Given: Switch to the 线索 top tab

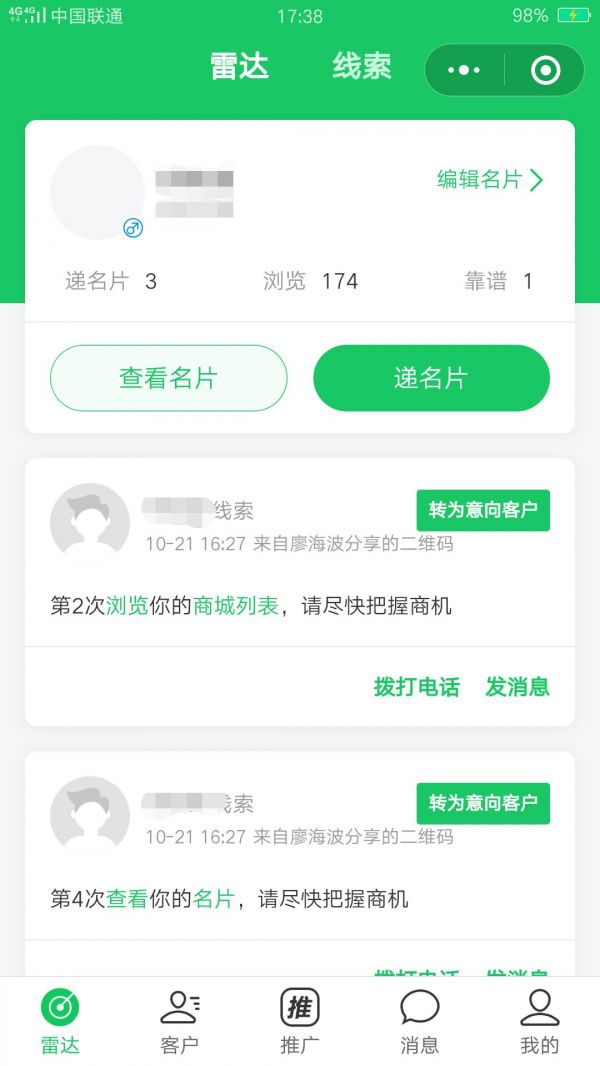Looking at the screenshot, I should point(361,67).
